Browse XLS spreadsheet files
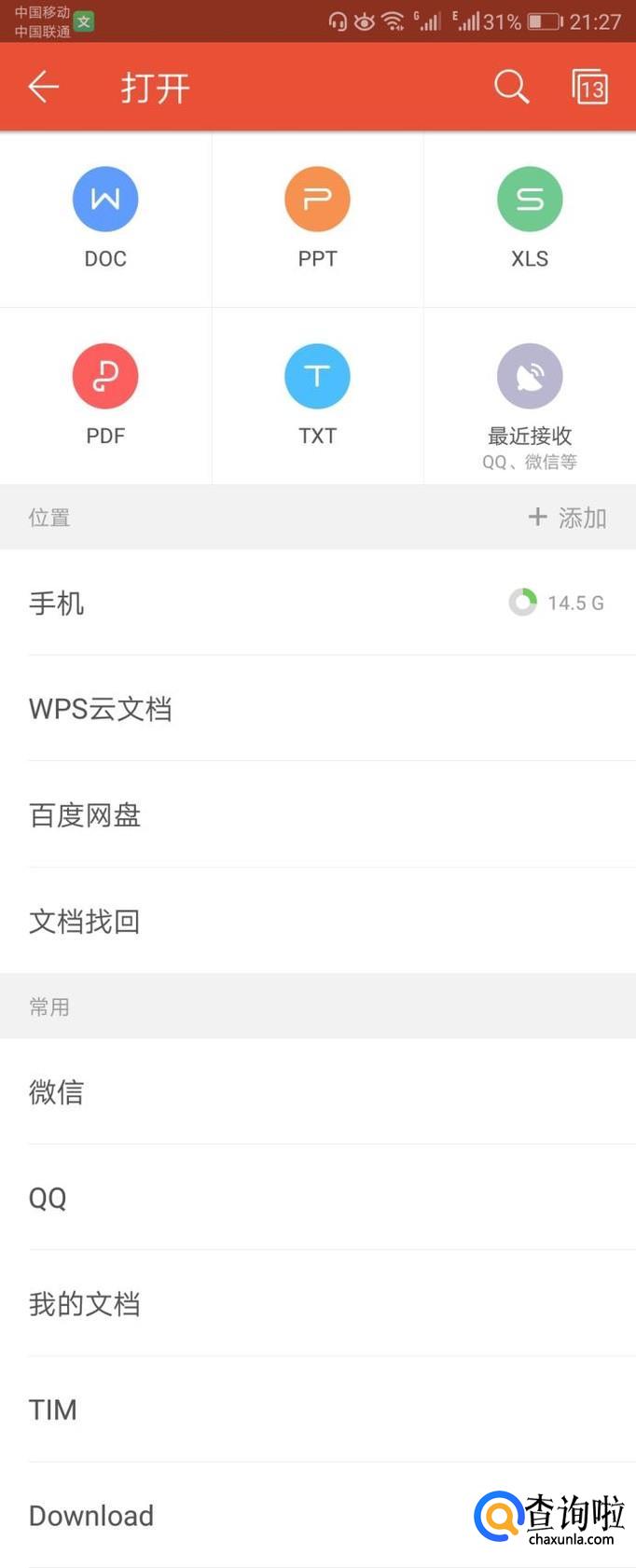This screenshot has width=636, height=1568. pyautogui.click(x=530, y=216)
